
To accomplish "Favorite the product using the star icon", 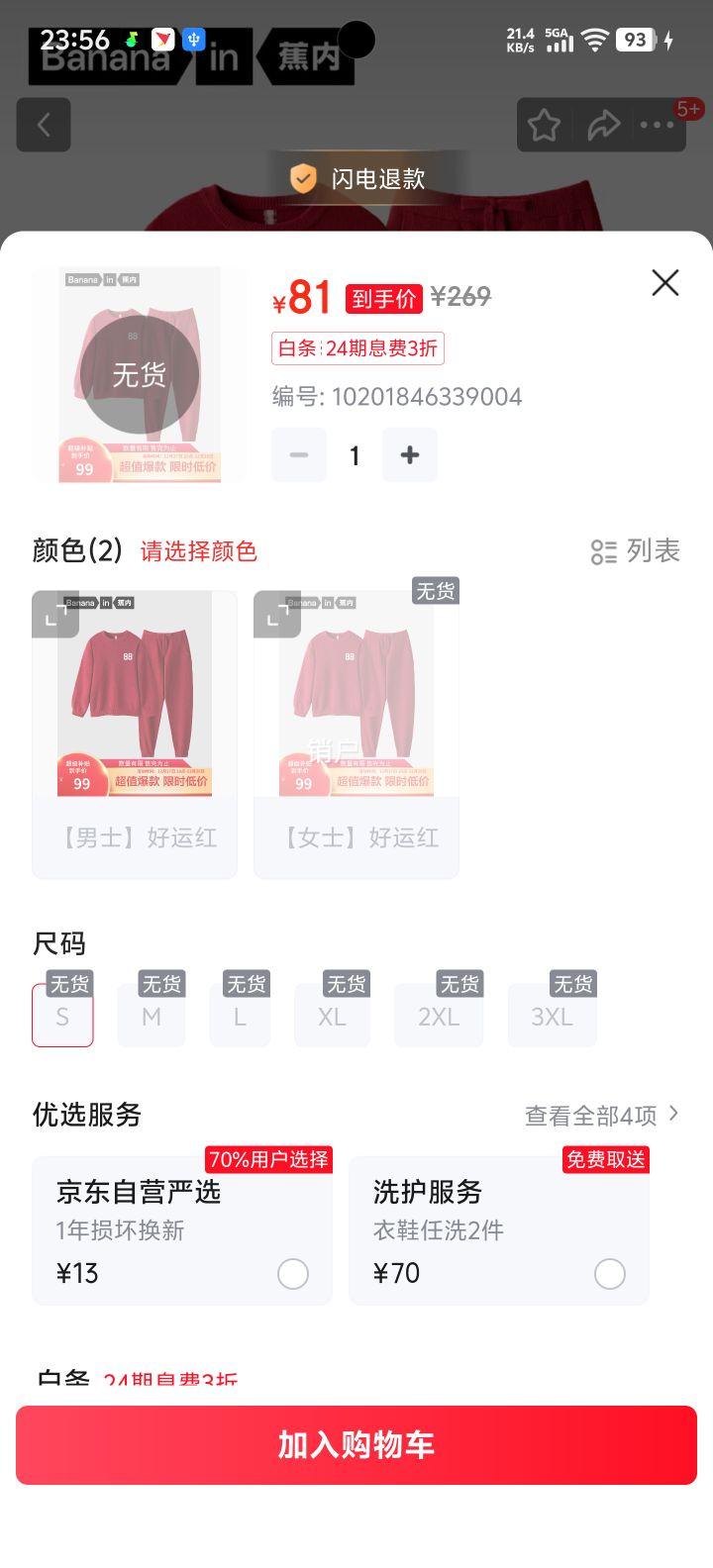I will tap(544, 125).
